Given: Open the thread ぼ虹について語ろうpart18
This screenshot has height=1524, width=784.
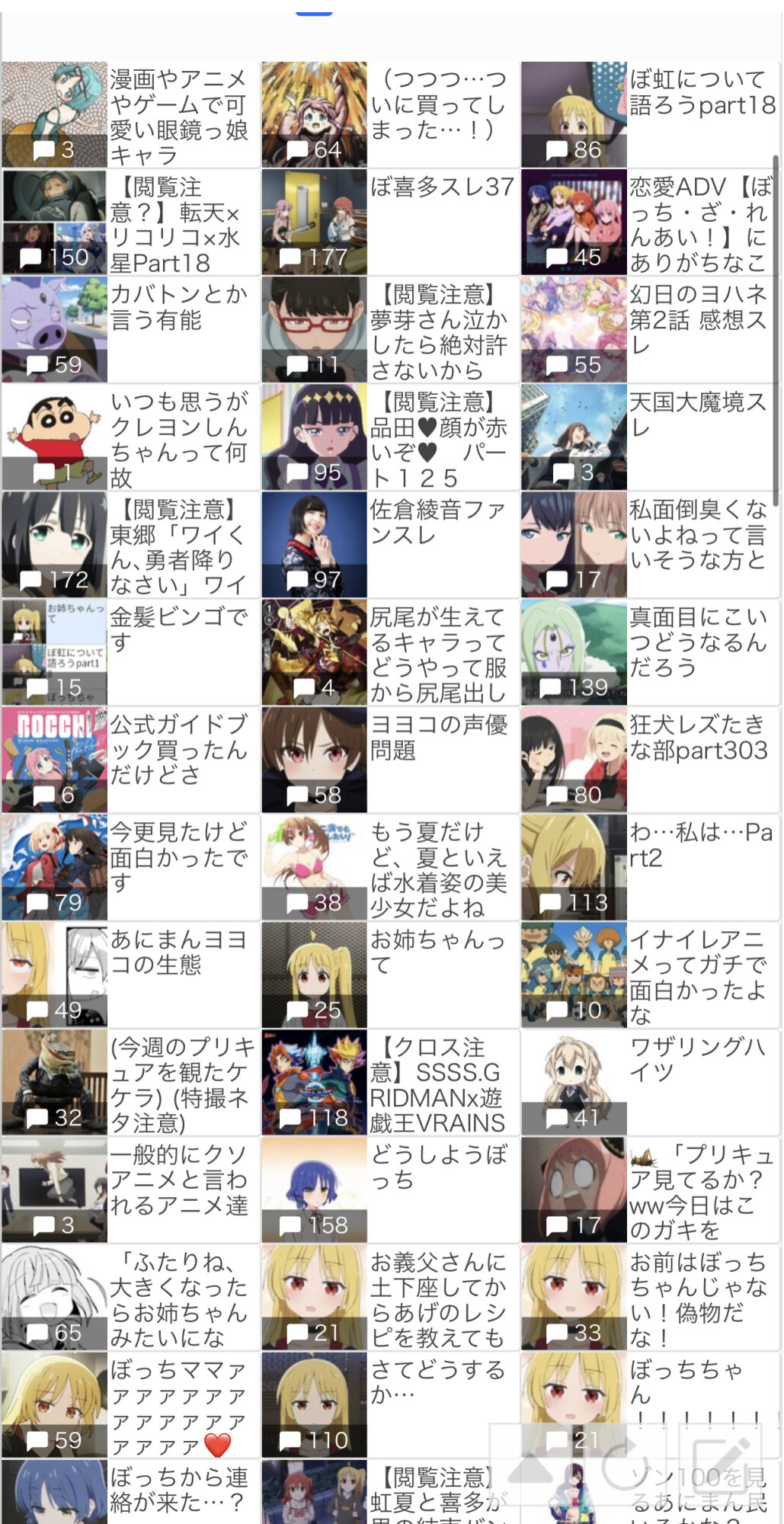Looking at the screenshot, I should pos(651,114).
